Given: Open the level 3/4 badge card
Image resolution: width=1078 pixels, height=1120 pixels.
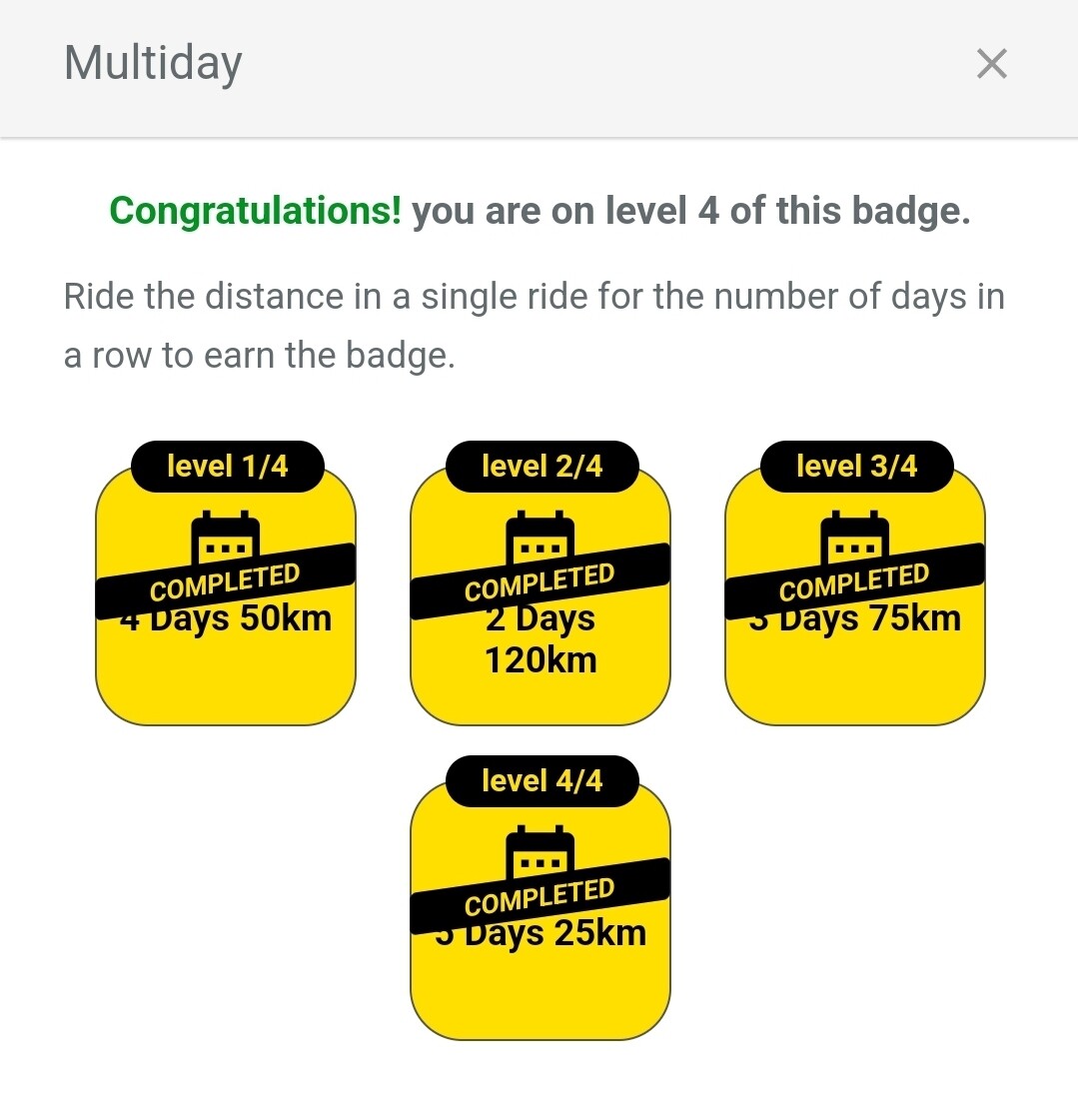Looking at the screenshot, I should tap(855, 595).
